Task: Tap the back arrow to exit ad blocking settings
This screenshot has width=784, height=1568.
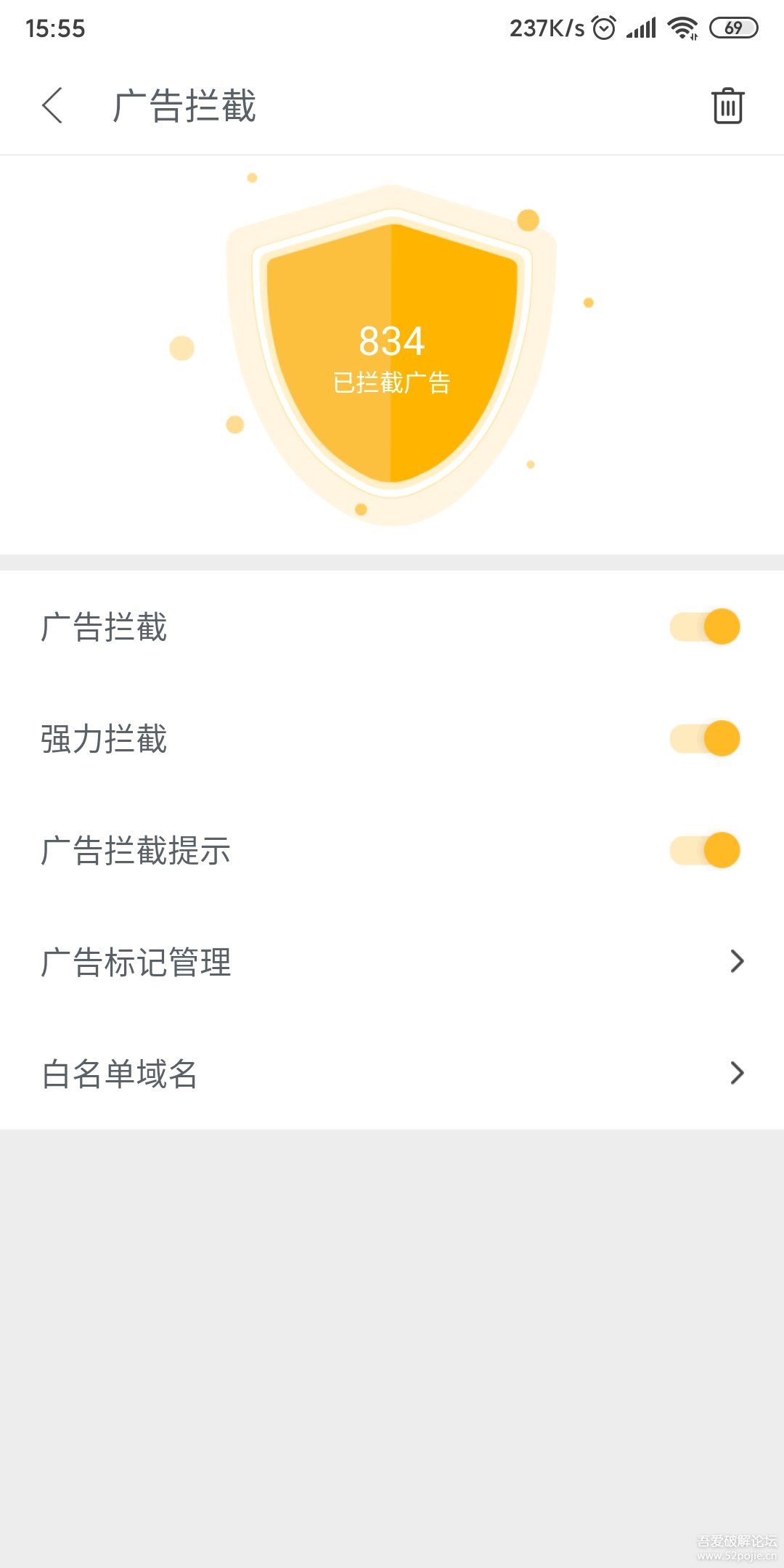Action: pyautogui.click(x=52, y=104)
